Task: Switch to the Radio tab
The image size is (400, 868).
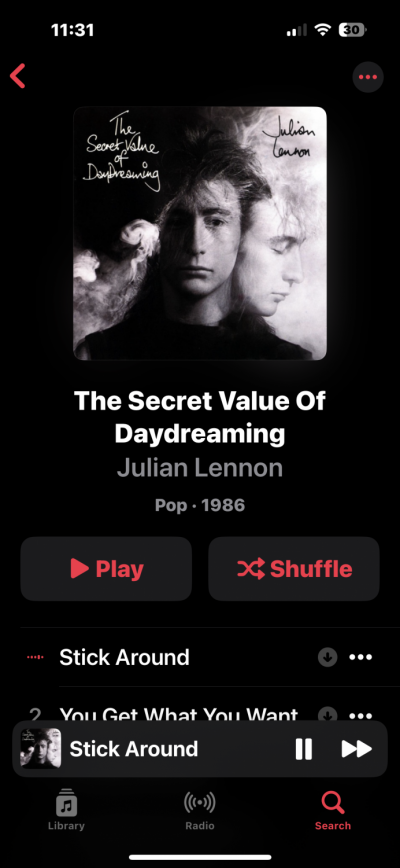Action: pos(200,809)
